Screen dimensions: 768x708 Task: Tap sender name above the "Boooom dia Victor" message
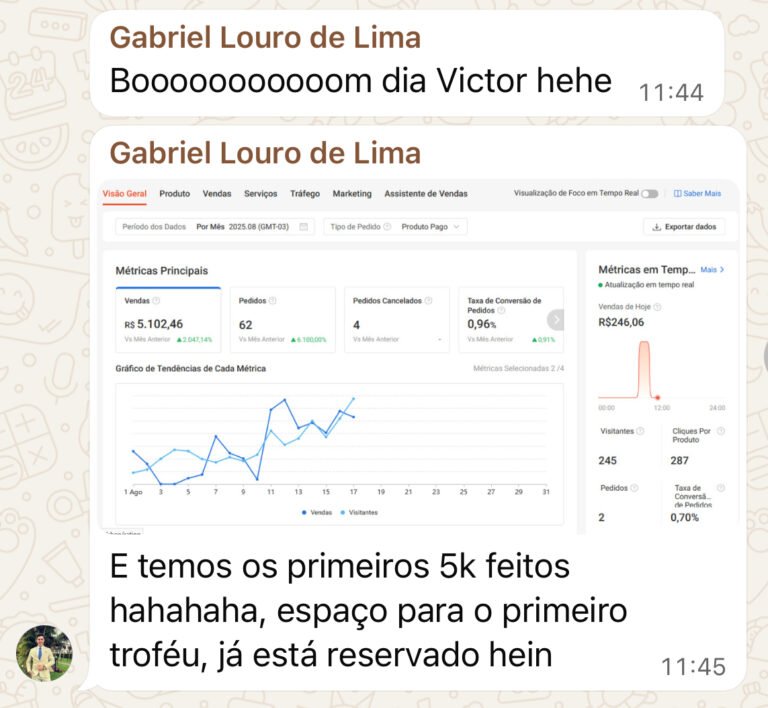pyautogui.click(x=265, y=38)
